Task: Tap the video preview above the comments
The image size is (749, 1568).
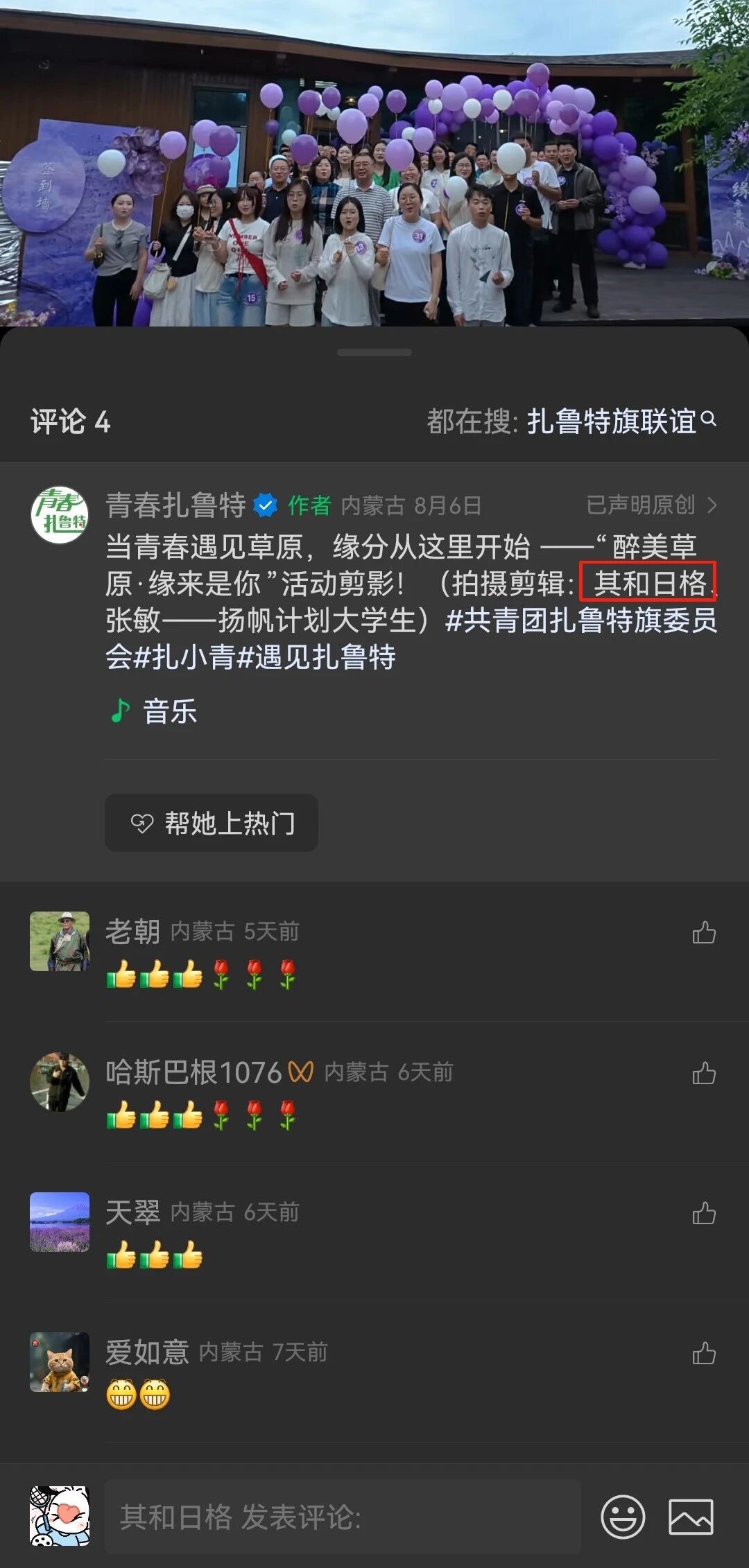Action: point(374,163)
